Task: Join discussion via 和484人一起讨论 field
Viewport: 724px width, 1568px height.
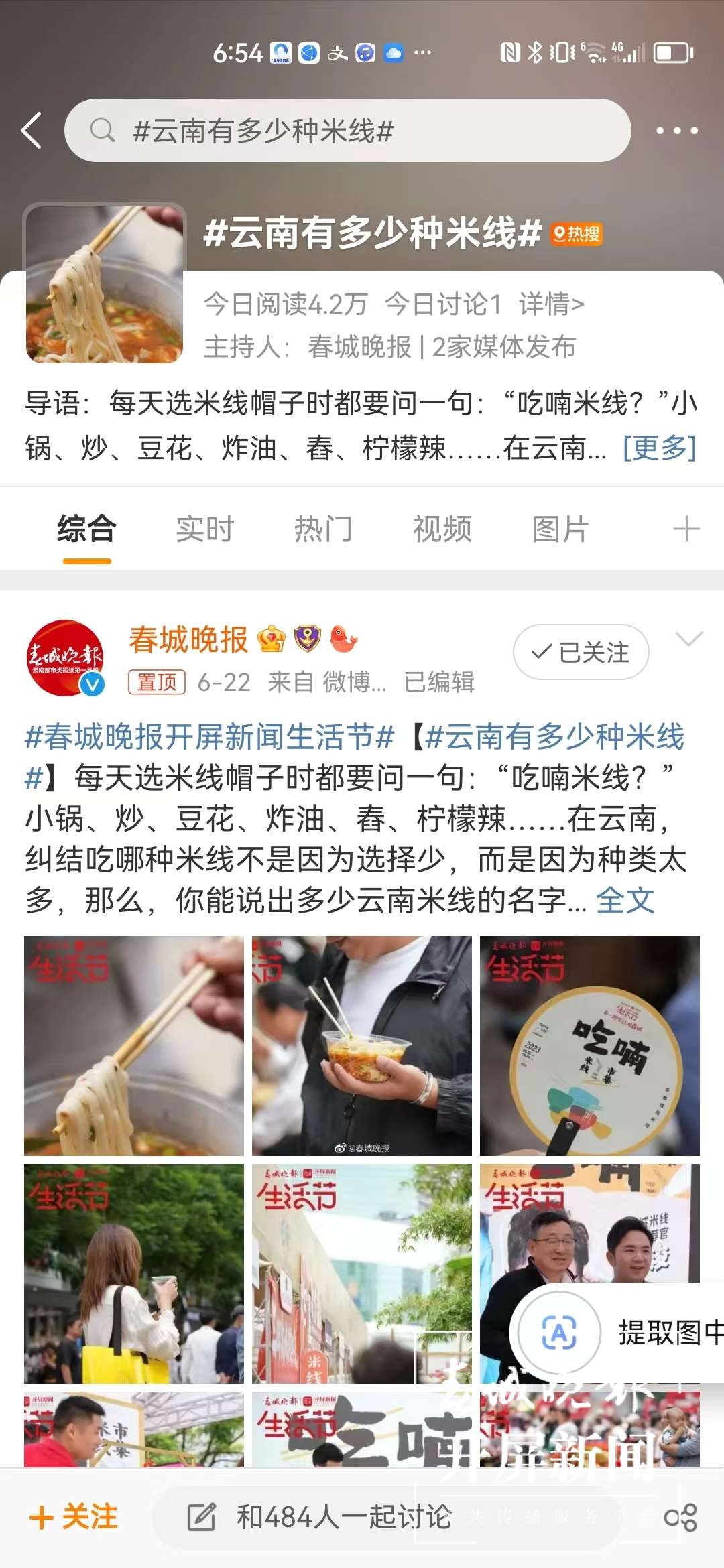Action: pos(342,1517)
